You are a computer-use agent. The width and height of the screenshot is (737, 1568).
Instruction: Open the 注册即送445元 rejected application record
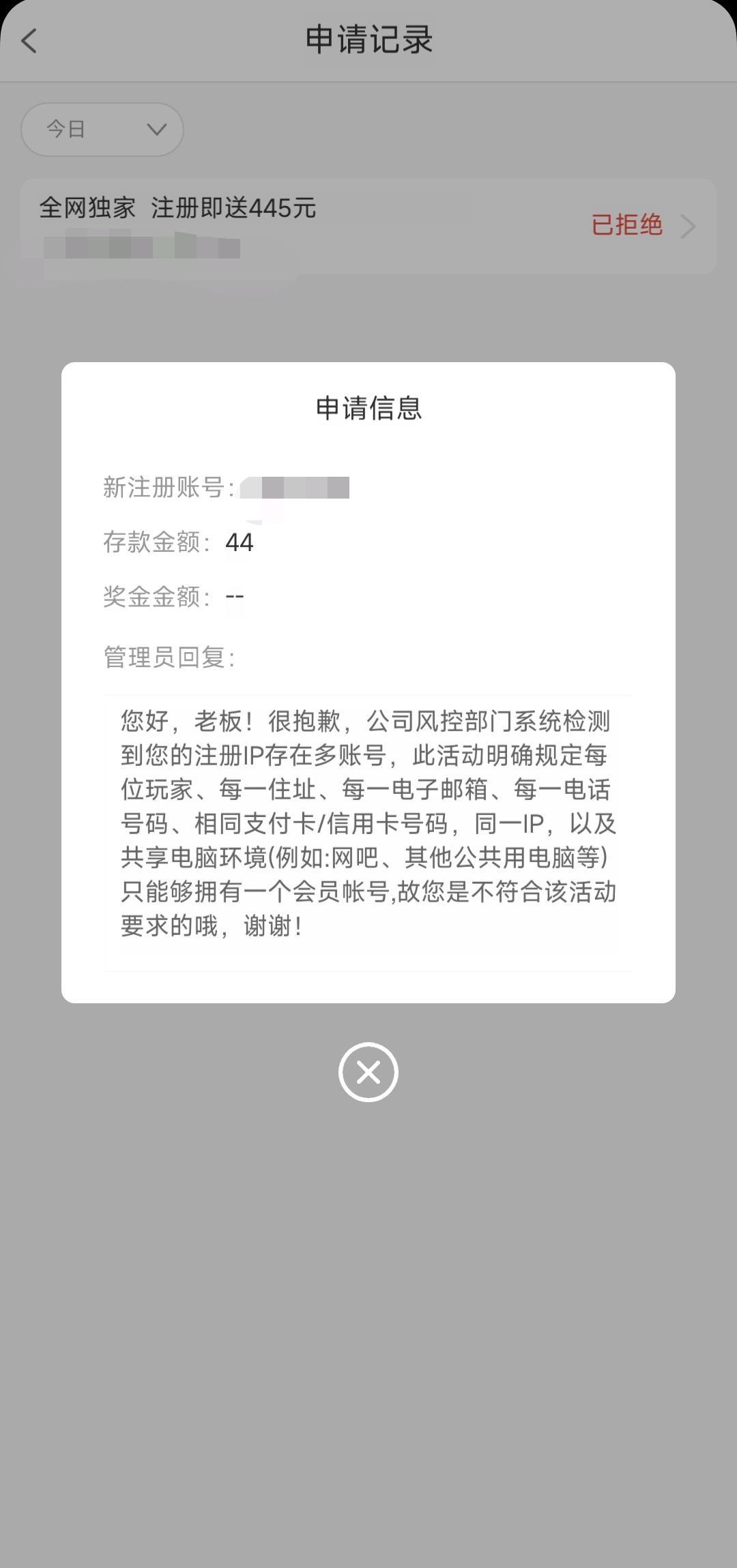click(369, 226)
